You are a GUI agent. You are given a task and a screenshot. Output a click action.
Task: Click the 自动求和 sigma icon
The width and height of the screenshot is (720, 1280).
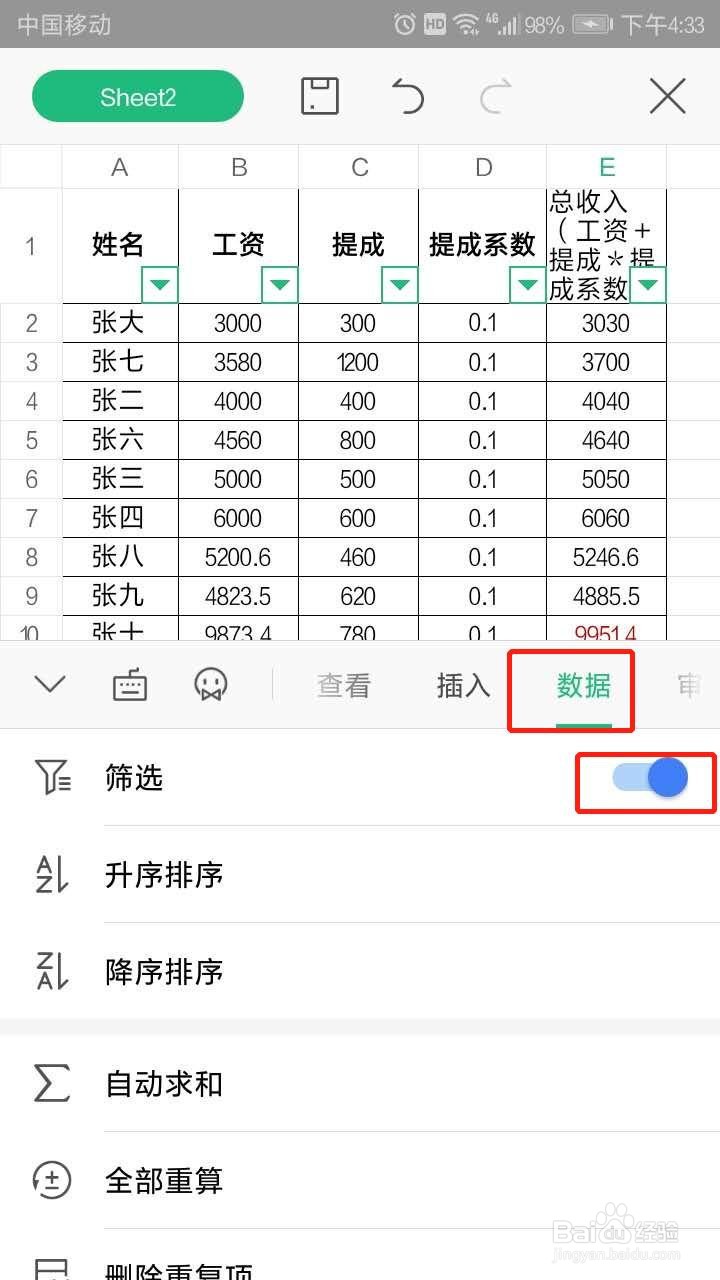[x=52, y=1083]
